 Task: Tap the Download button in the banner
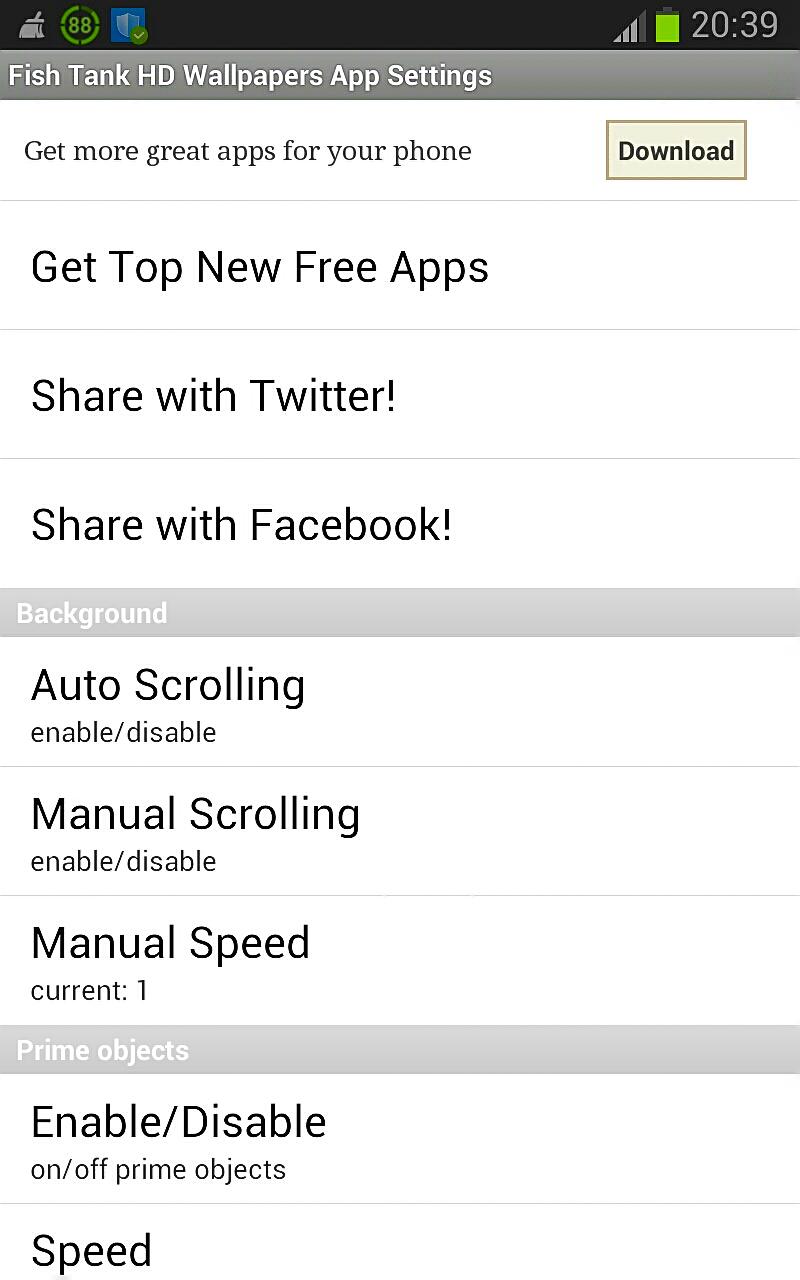point(676,151)
